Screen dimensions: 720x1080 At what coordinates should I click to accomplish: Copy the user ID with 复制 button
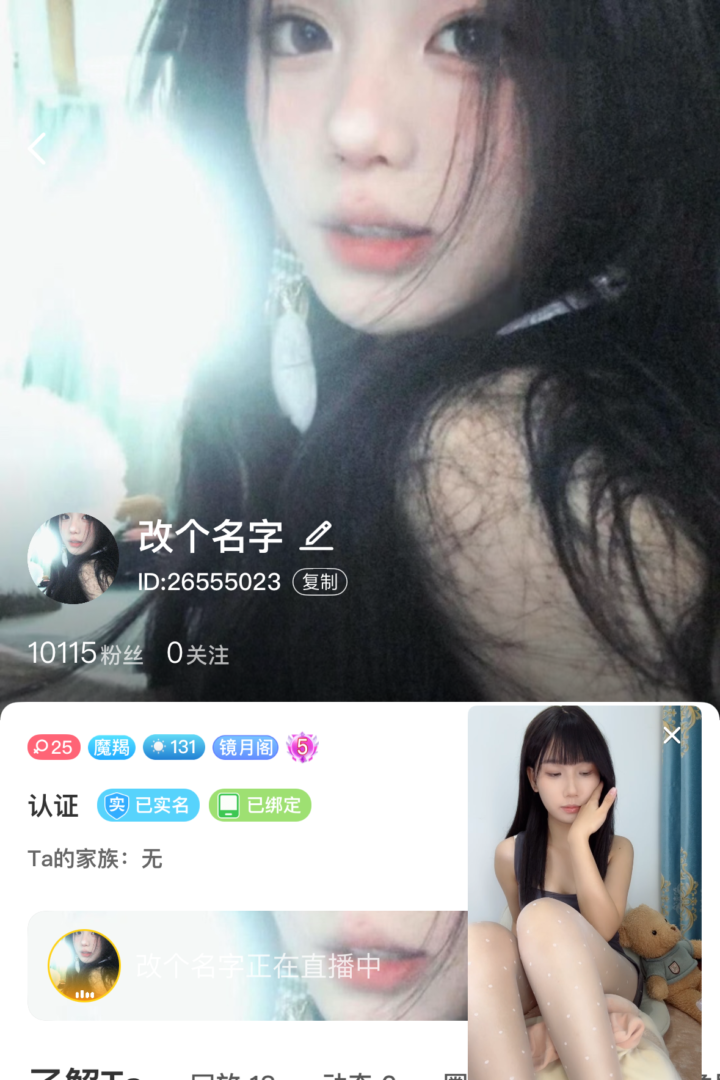pyautogui.click(x=319, y=582)
